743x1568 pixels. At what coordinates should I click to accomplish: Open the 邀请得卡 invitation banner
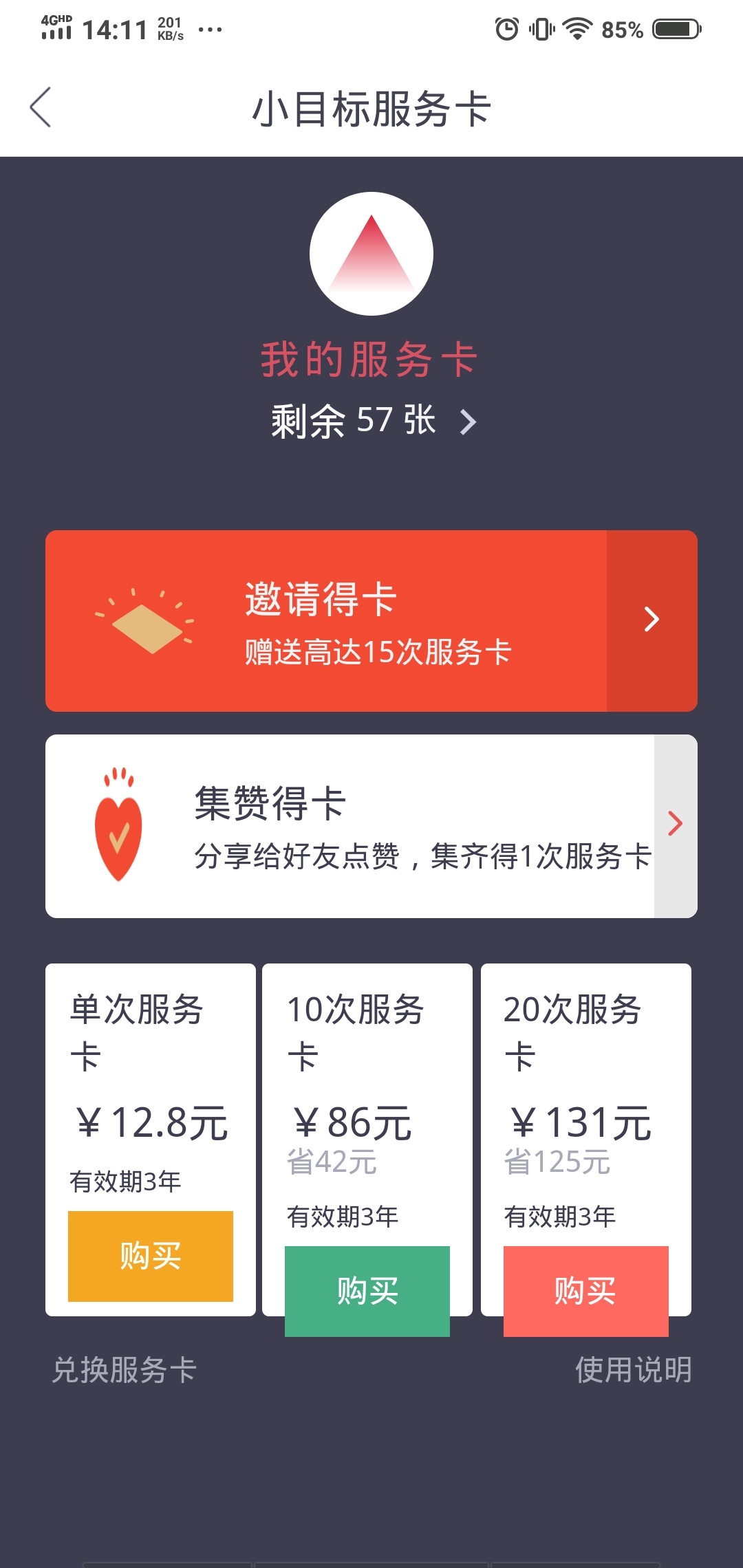point(371,620)
